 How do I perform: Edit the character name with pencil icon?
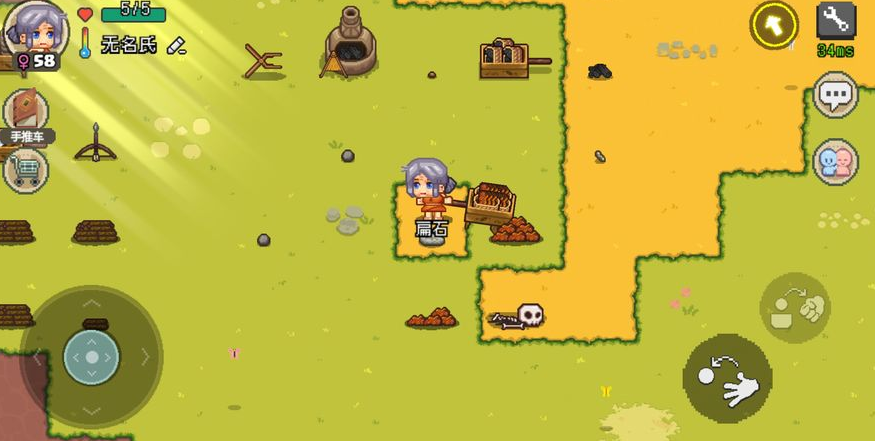[x=177, y=45]
